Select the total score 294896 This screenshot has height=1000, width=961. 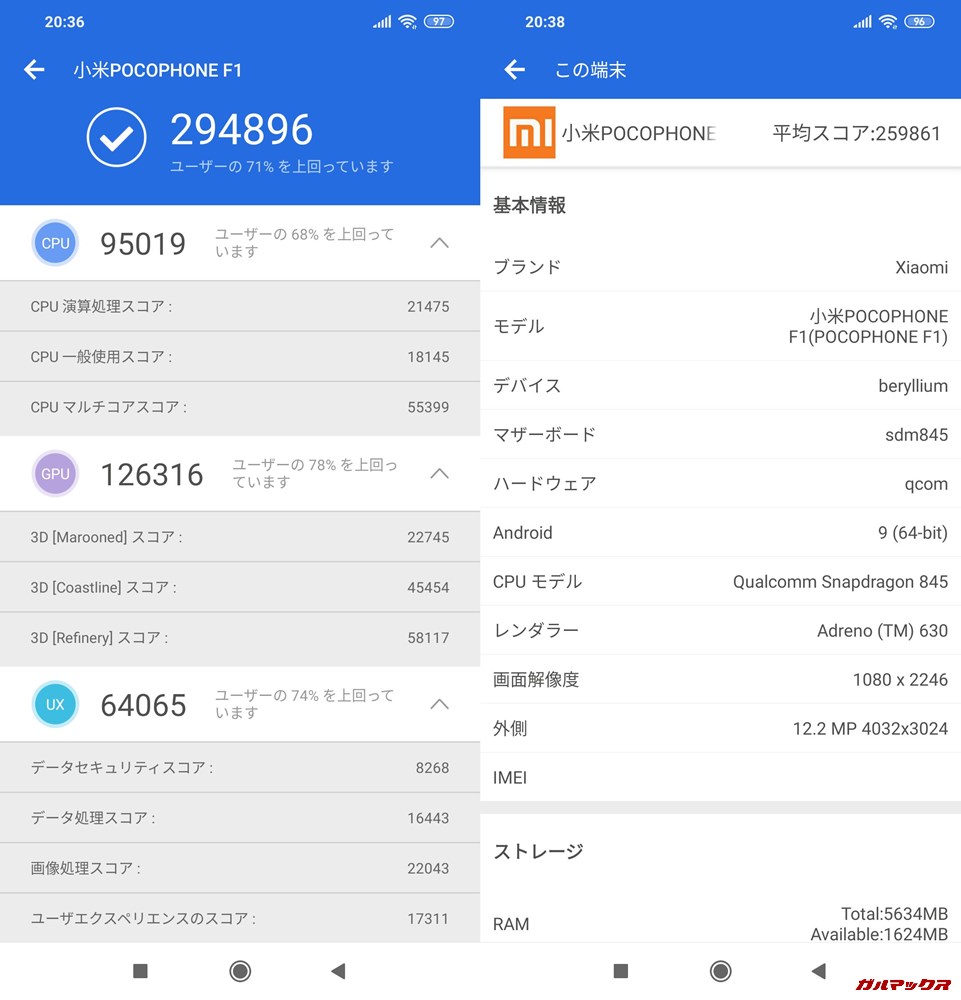(x=242, y=128)
